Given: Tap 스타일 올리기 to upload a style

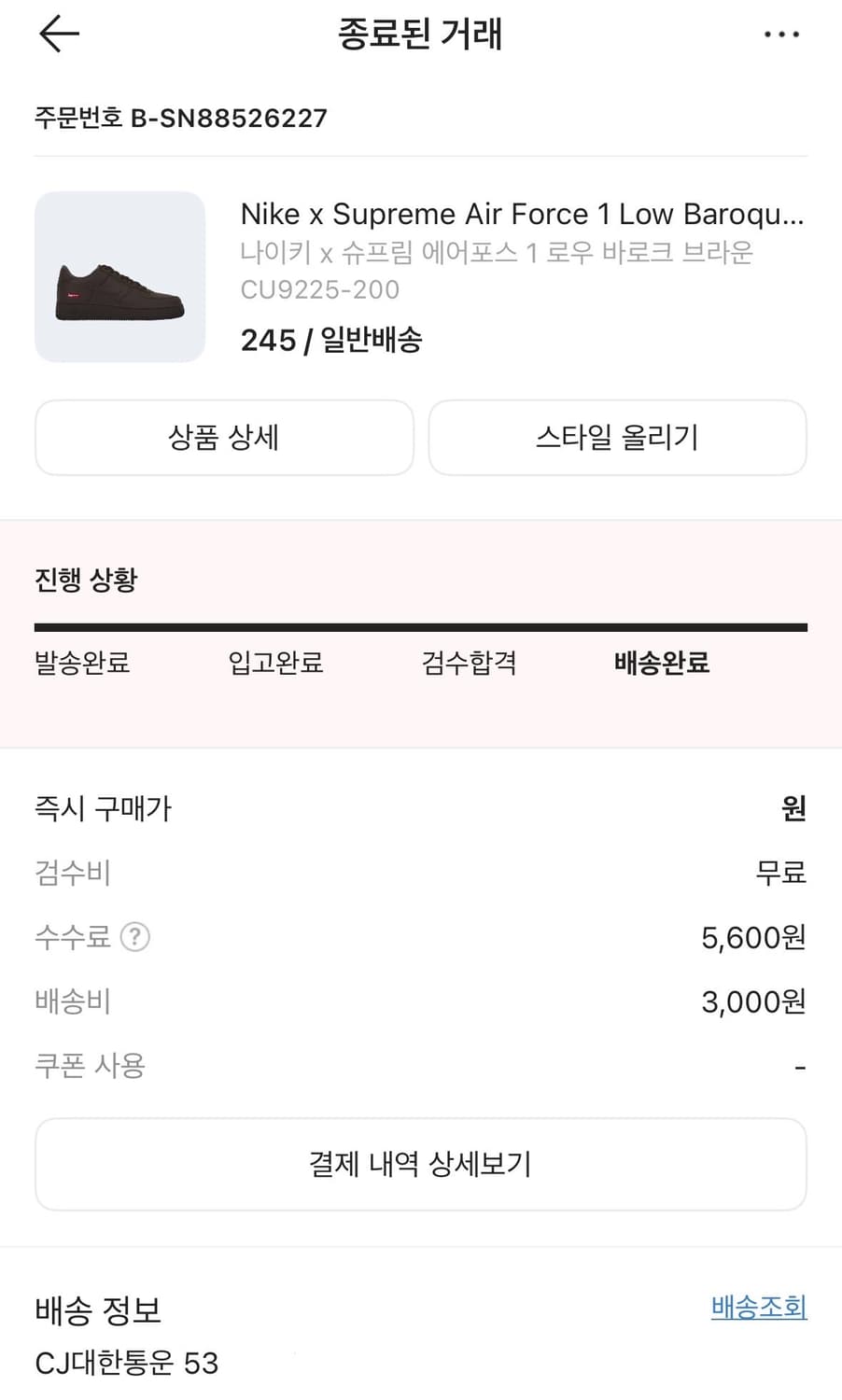Looking at the screenshot, I should click(x=617, y=438).
